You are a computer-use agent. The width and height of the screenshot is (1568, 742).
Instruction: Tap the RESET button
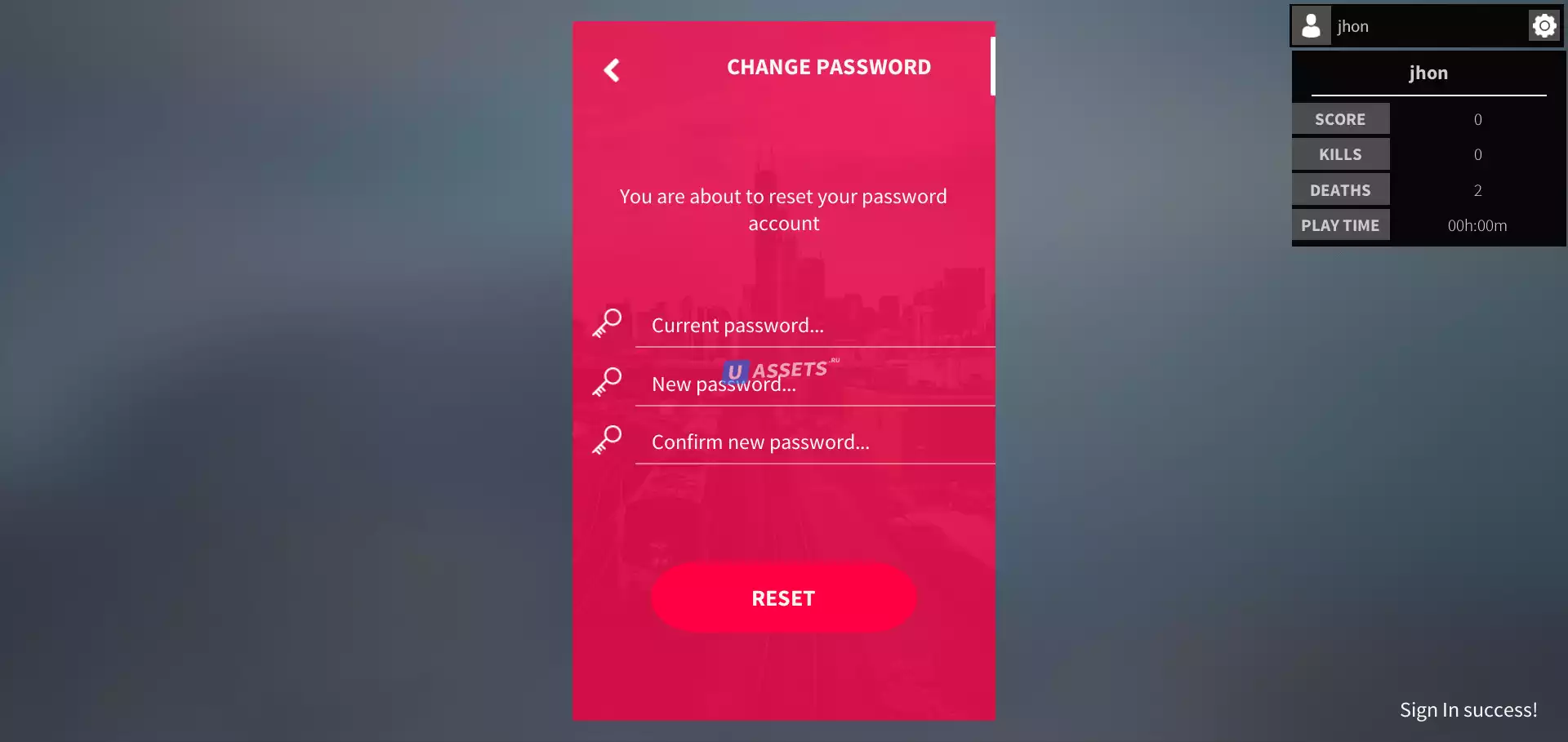click(x=783, y=598)
